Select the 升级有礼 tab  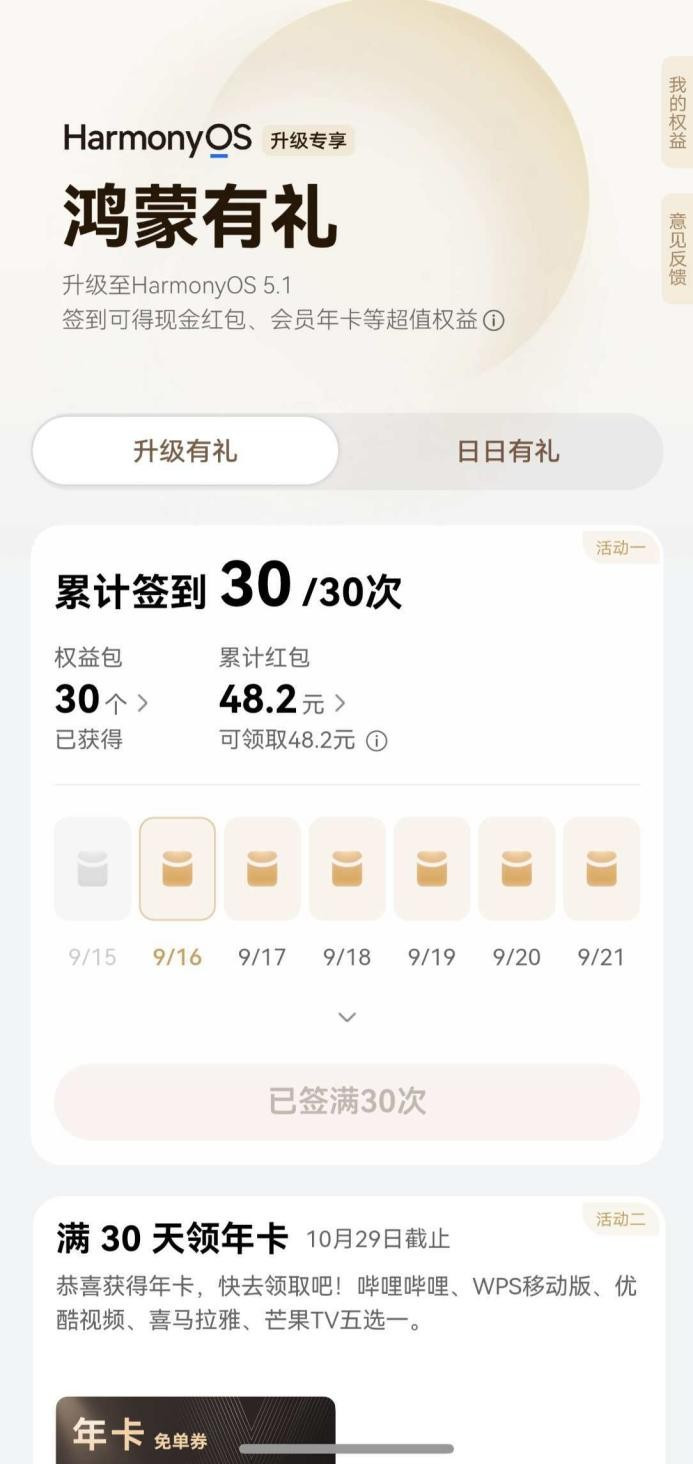[186, 451]
